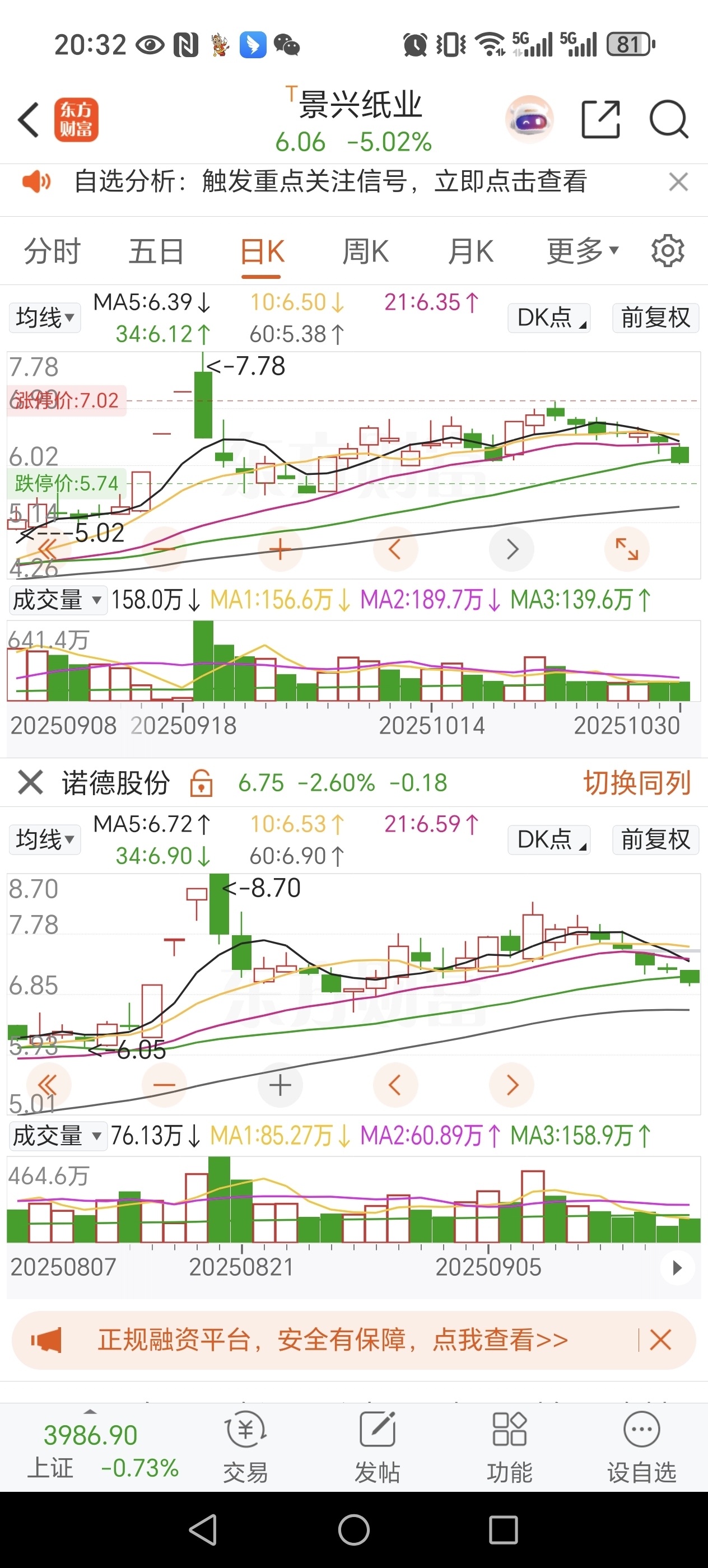Open the 正规融资平台 promotion banner
Viewport: 708px width, 1568px height.
[x=332, y=1340]
